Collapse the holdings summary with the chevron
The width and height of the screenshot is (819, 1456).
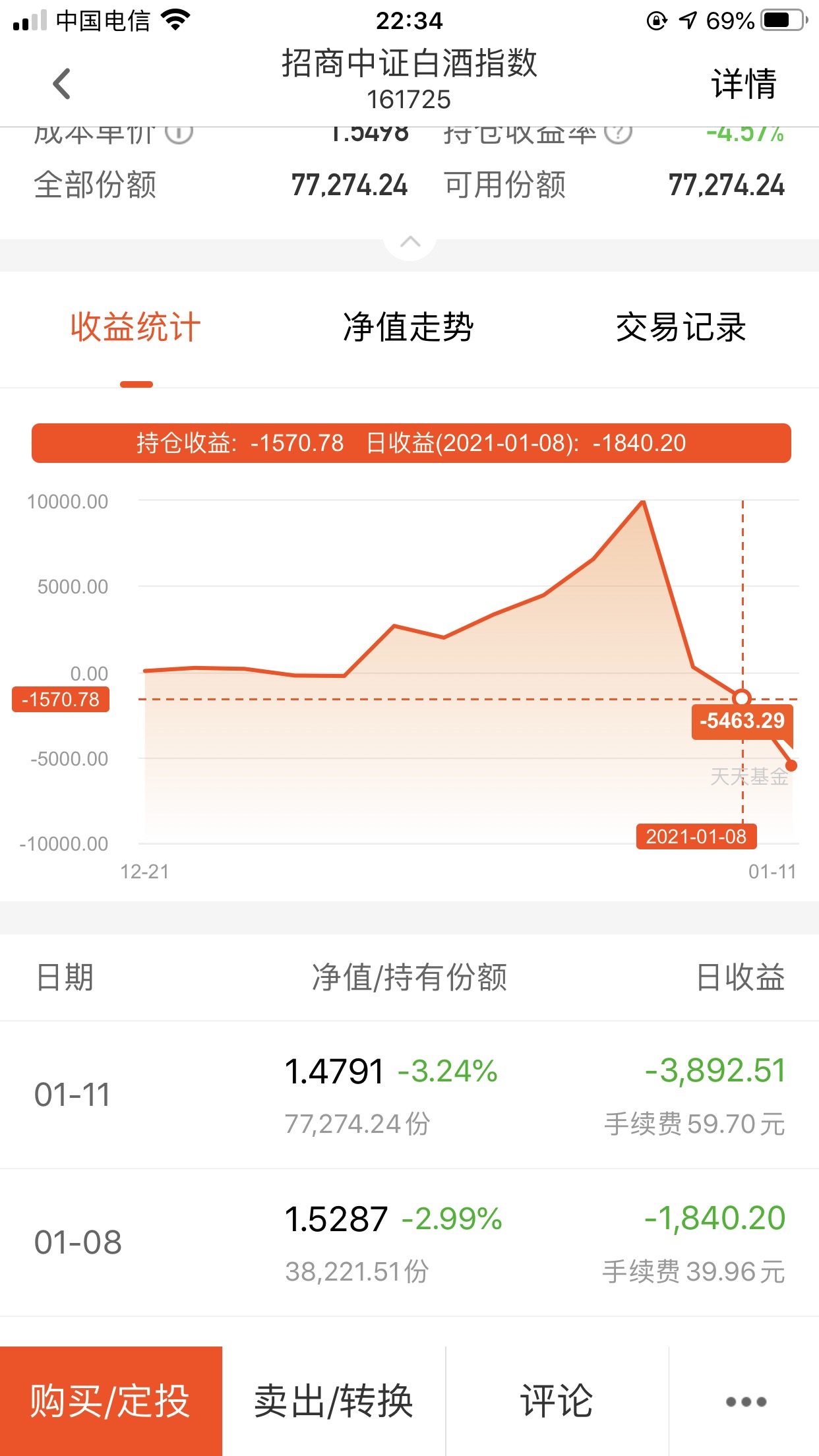pos(409,242)
